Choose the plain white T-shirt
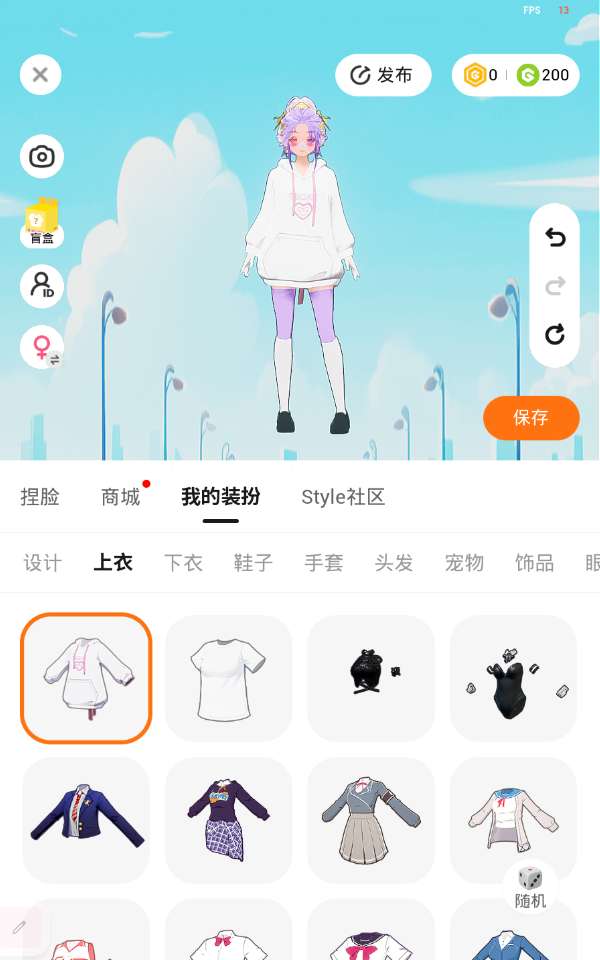The width and height of the screenshot is (600, 960). click(x=228, y=678)
